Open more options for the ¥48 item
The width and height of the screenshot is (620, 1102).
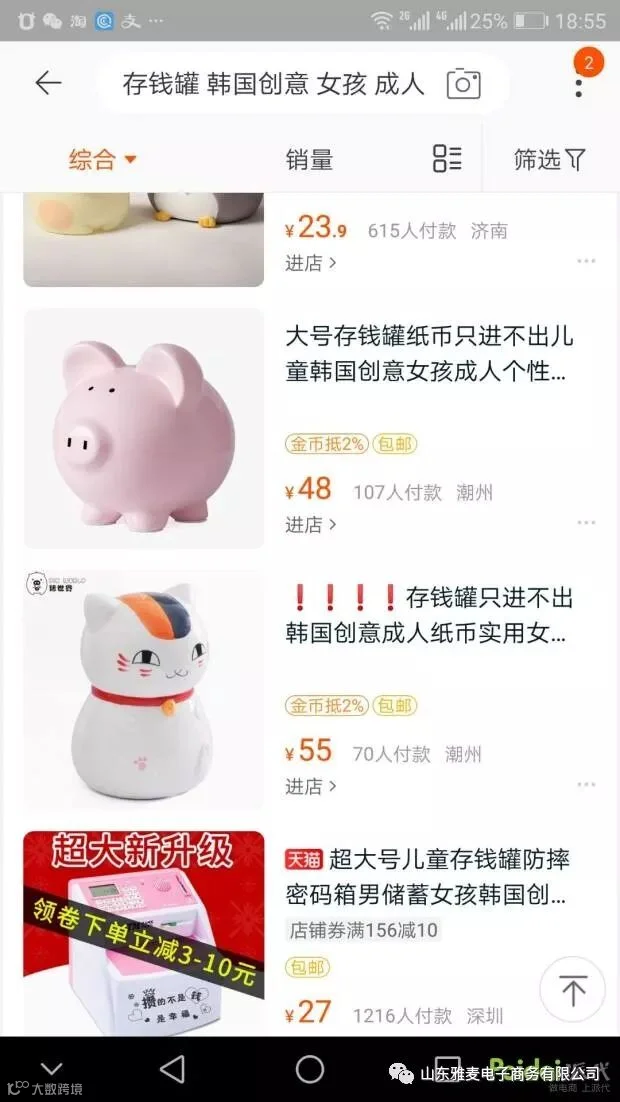click(x=586, y=523)
